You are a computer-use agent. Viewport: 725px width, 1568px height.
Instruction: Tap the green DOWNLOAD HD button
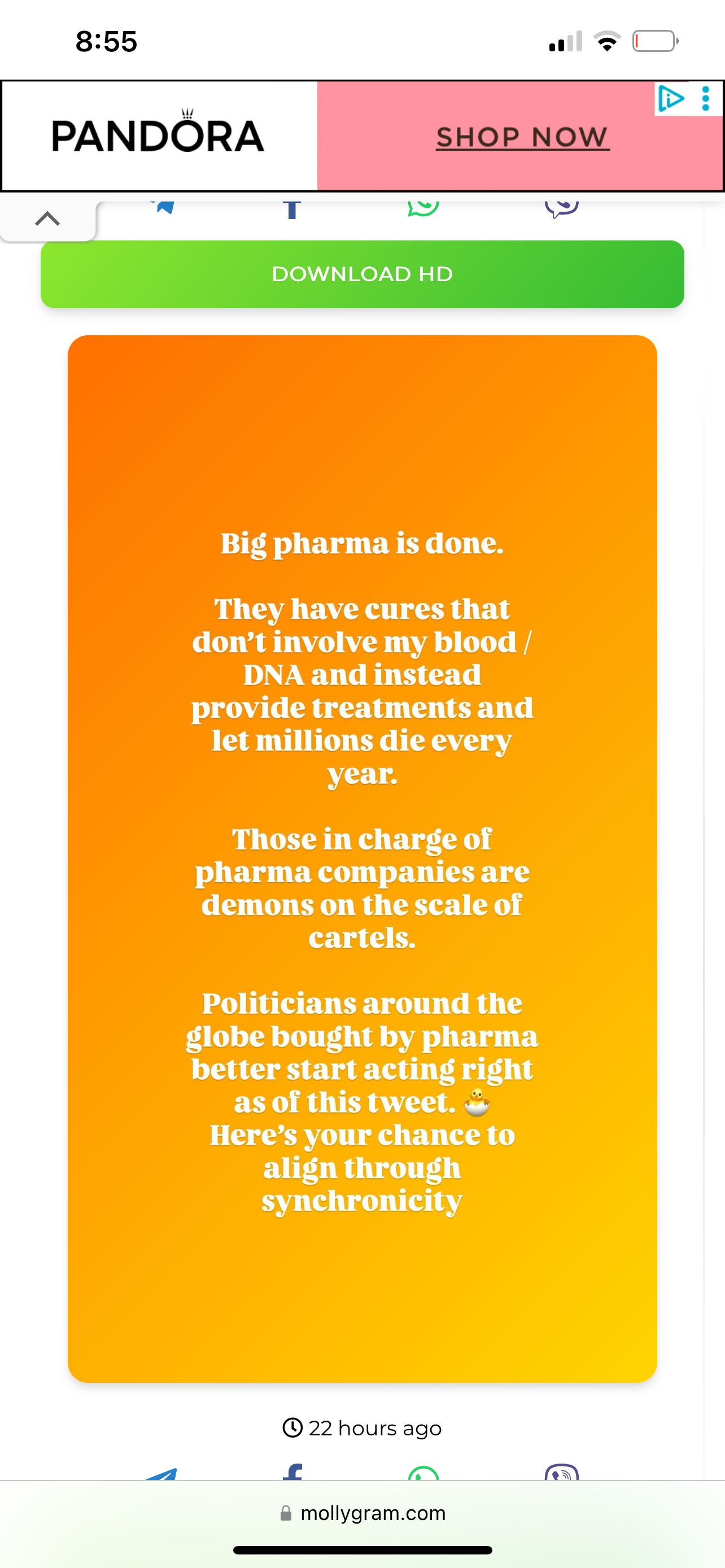[362, 274]
